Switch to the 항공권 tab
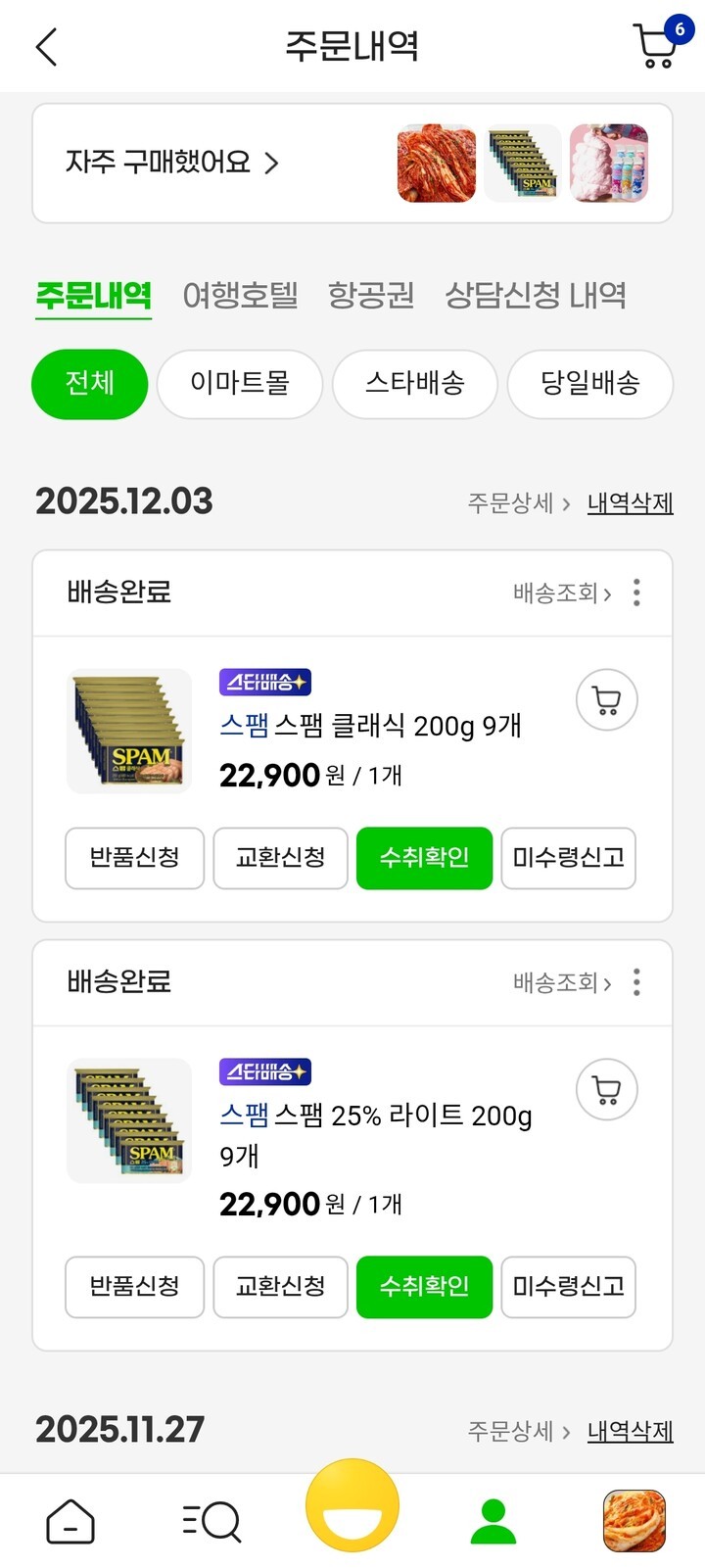Screen dimensions: 705x1568 tap(371, 295)
